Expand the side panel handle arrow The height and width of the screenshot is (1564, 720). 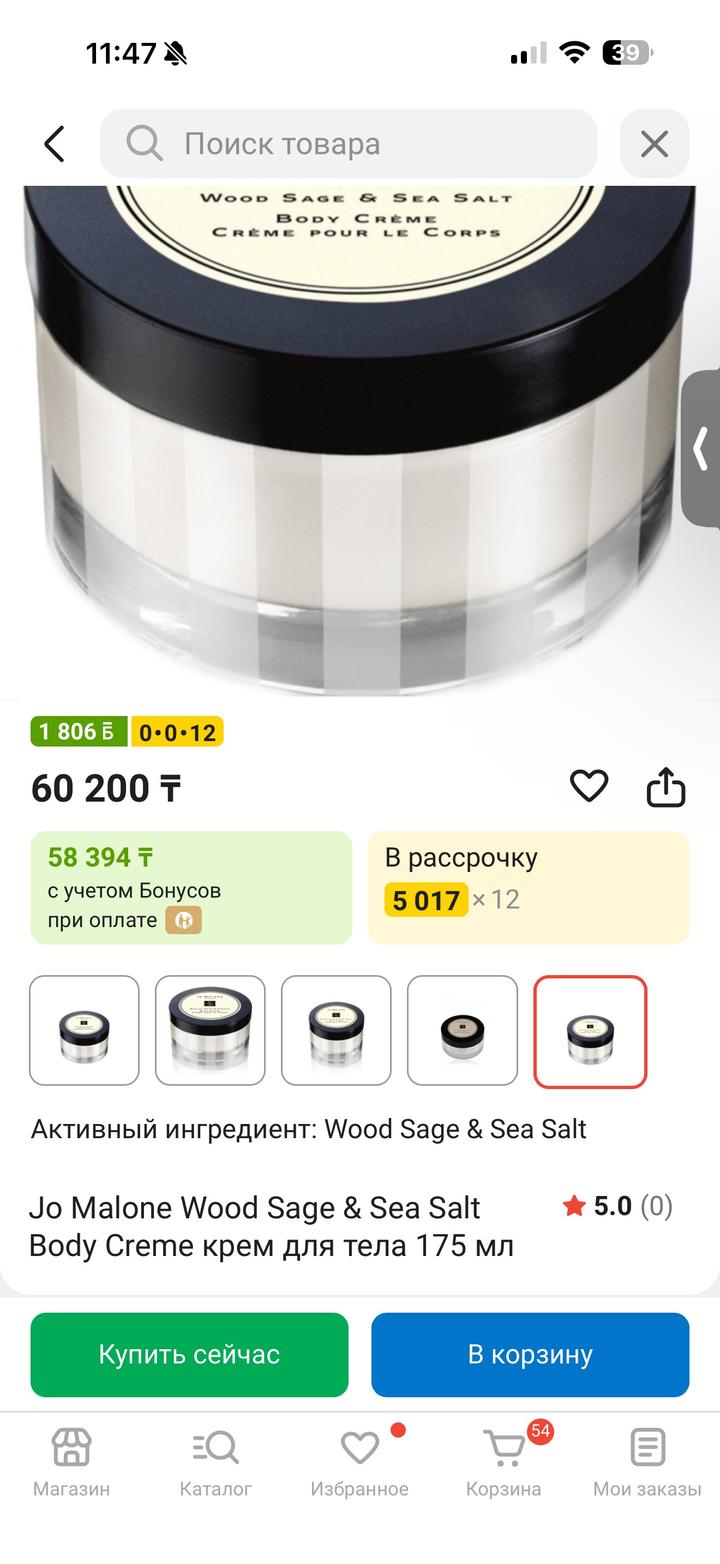(x=701, y=448)
